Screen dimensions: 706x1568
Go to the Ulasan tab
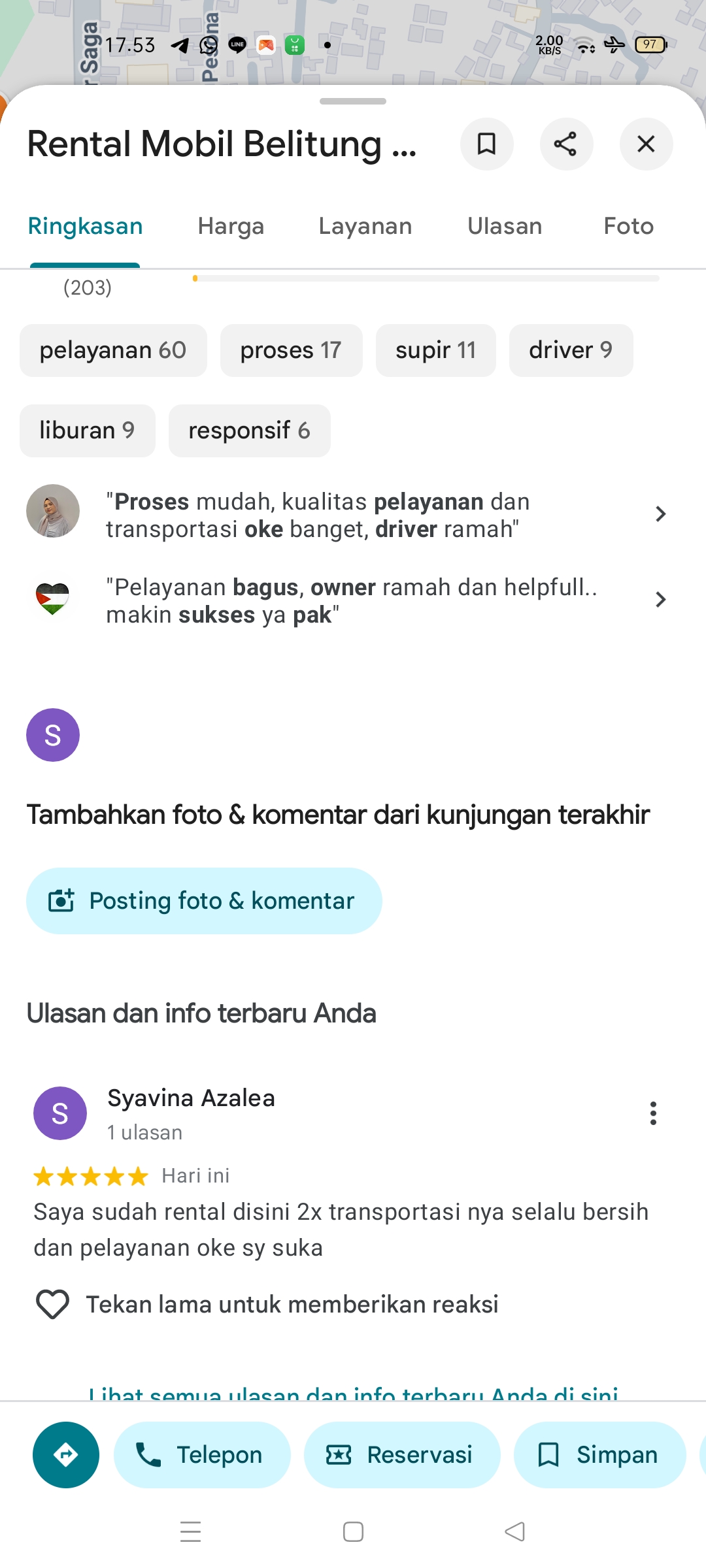(505, 226)
